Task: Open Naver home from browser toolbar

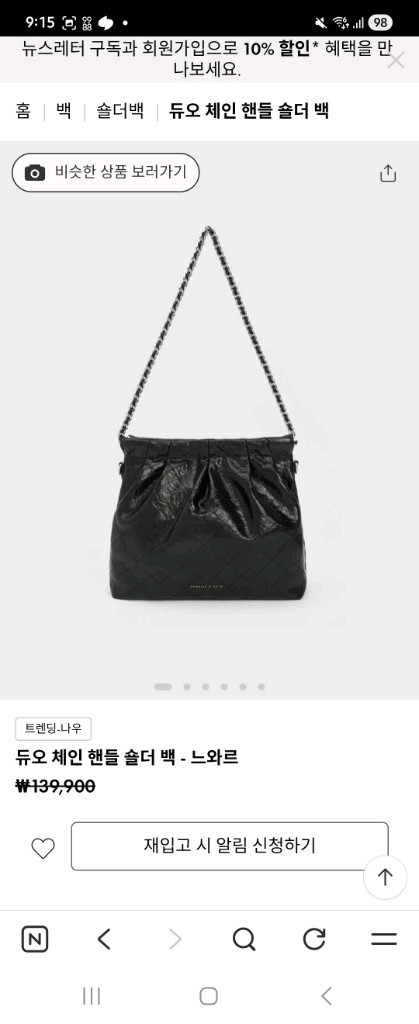Action: coord(35,940)
